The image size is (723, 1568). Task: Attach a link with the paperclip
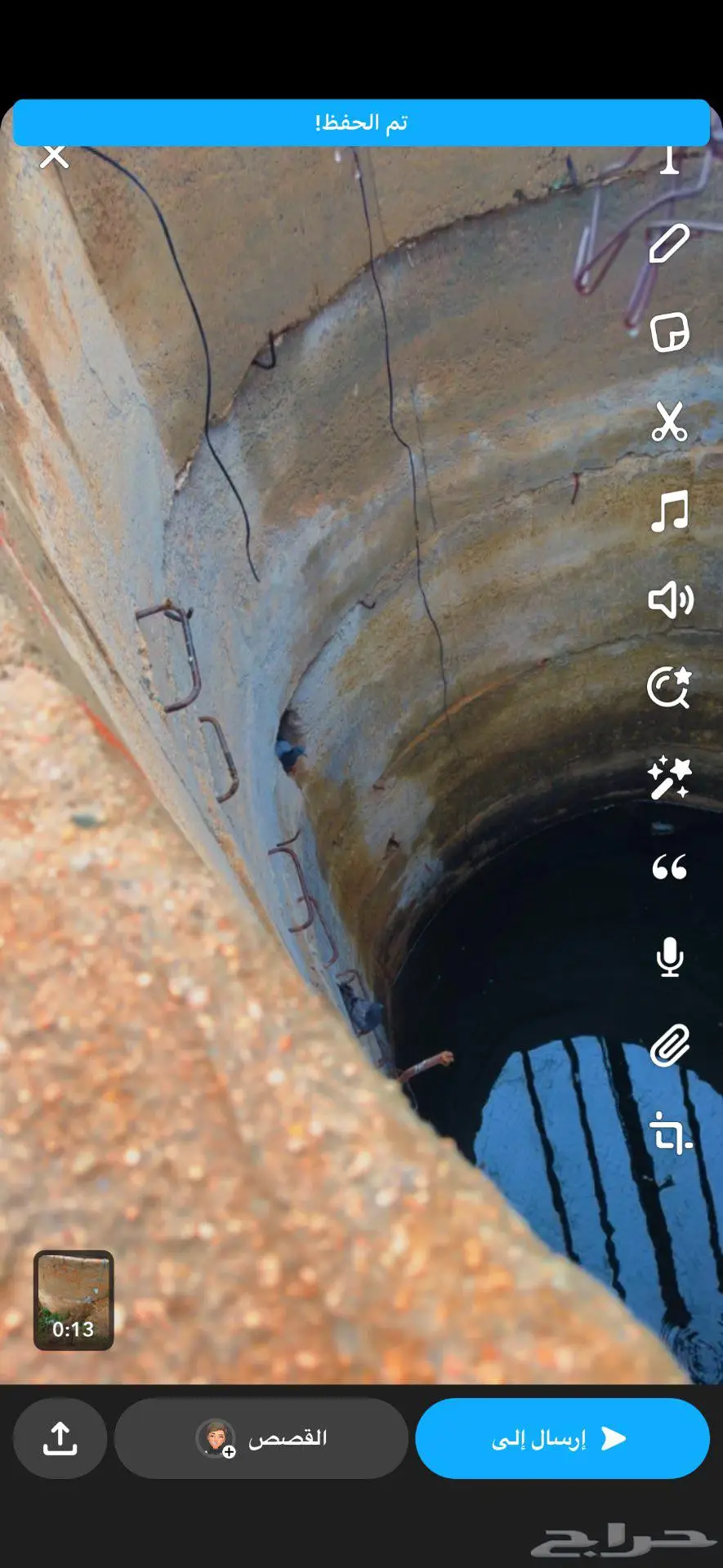pyautogui.click(x=669, y=1045)
